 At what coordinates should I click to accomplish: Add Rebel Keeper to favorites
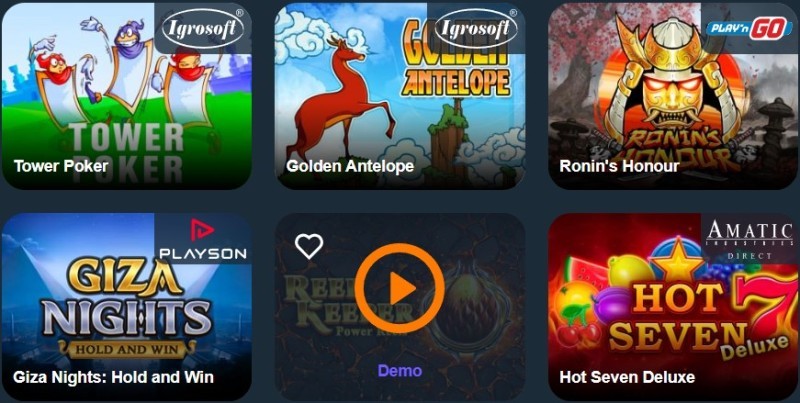coord(309,246)
